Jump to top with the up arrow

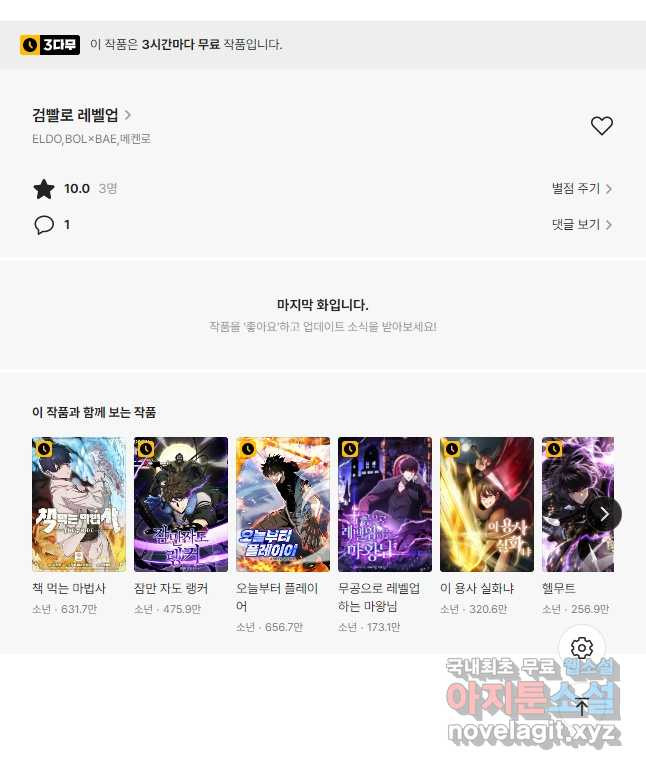click(x=581, y=706)
